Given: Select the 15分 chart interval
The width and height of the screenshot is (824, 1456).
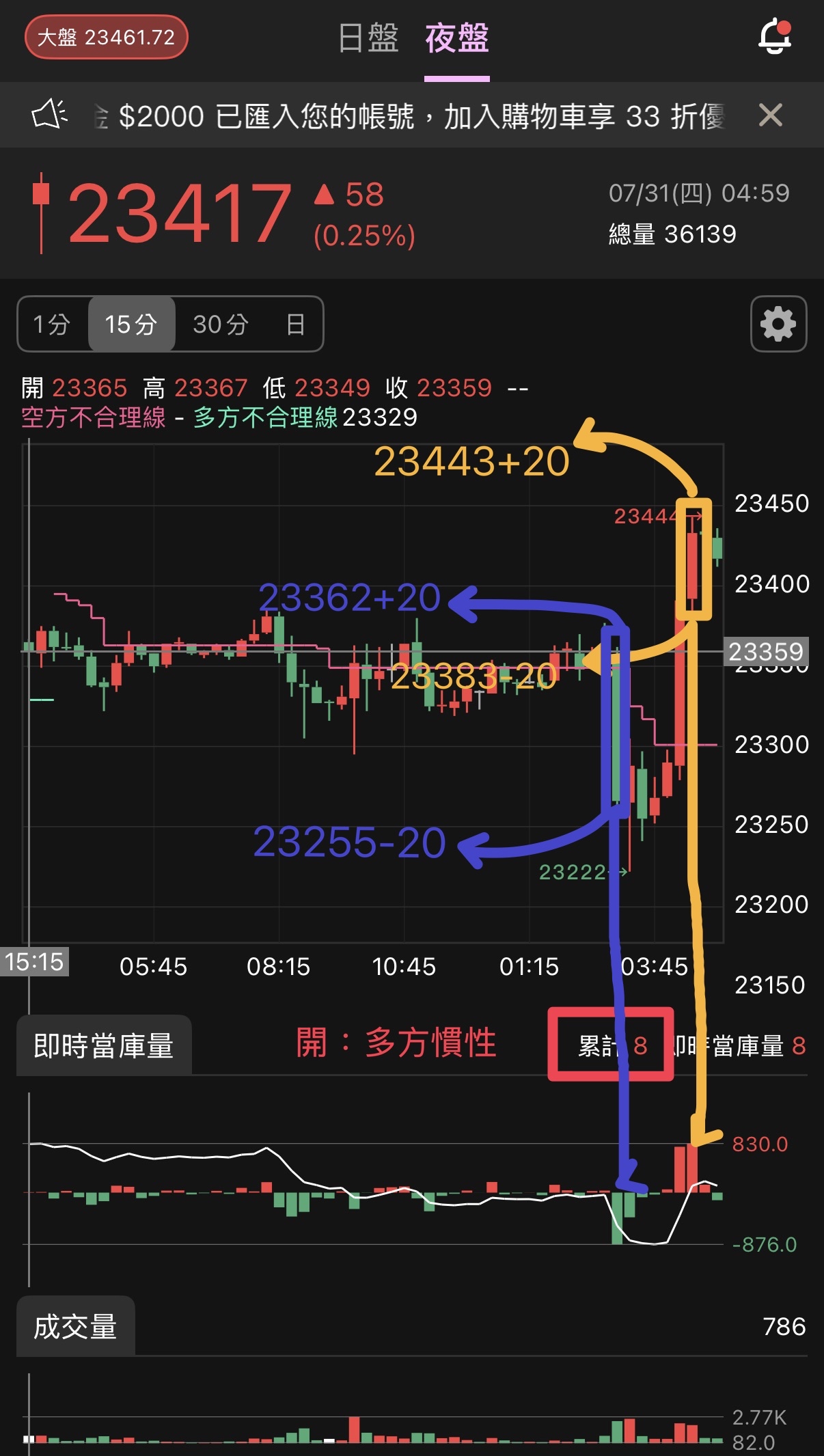Looking at the screenshot, I should (x=131, y=324).
